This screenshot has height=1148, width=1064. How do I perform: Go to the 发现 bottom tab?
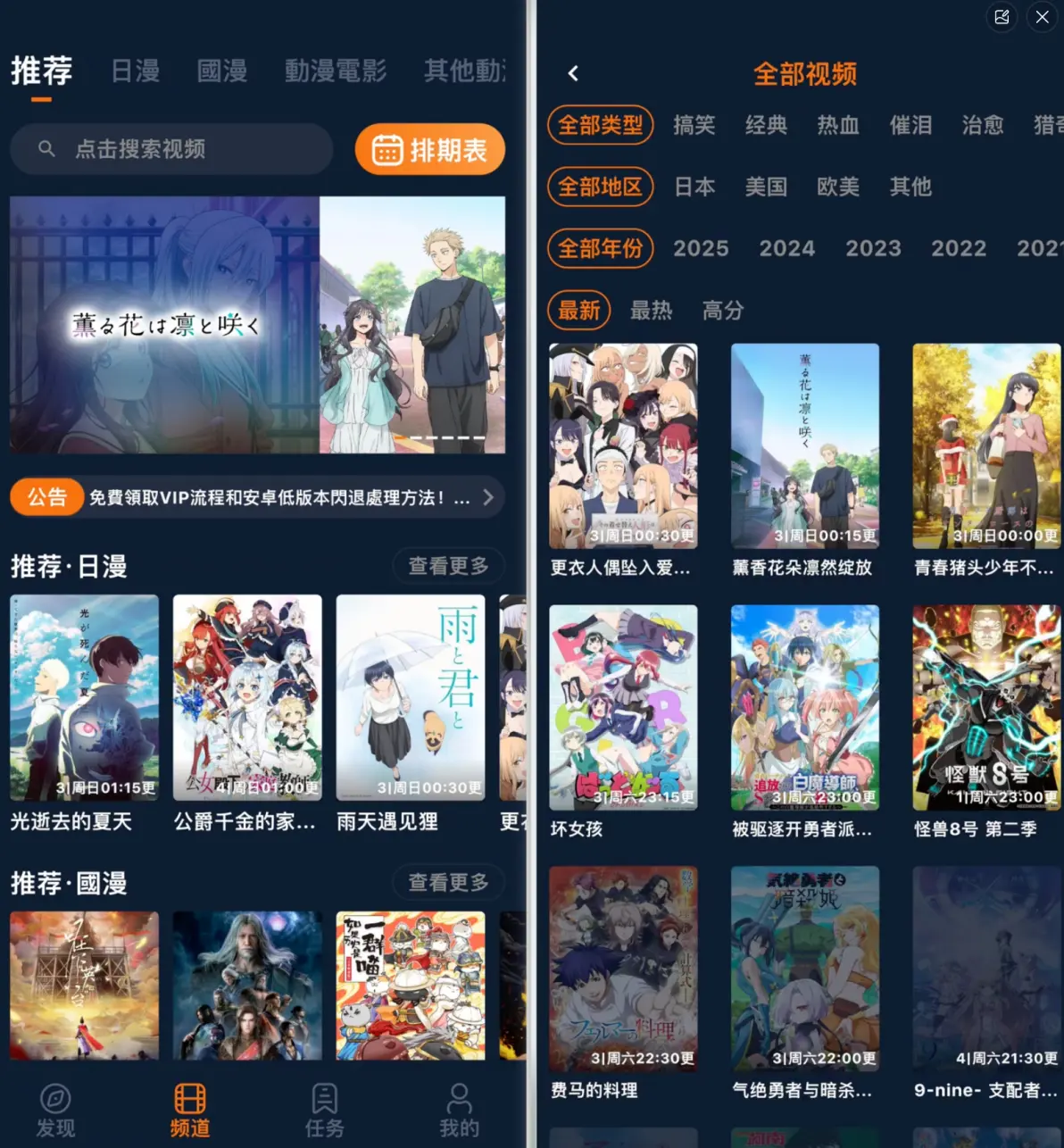(55, 1111)
